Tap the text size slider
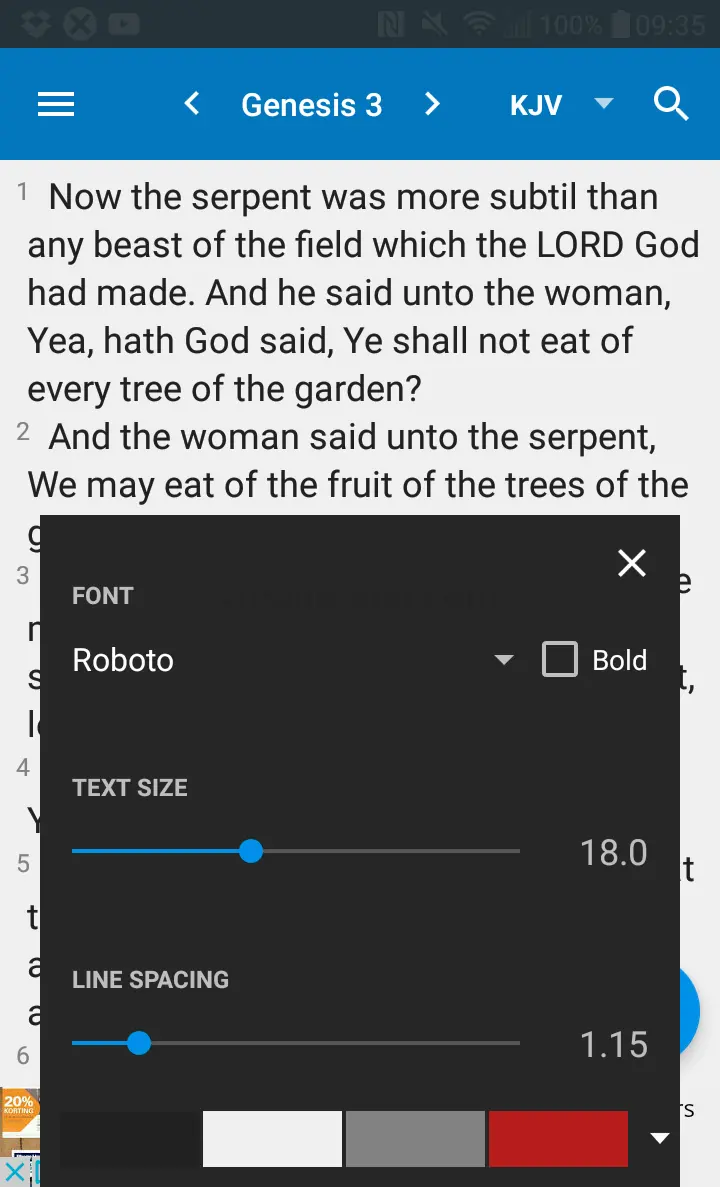 296,851
